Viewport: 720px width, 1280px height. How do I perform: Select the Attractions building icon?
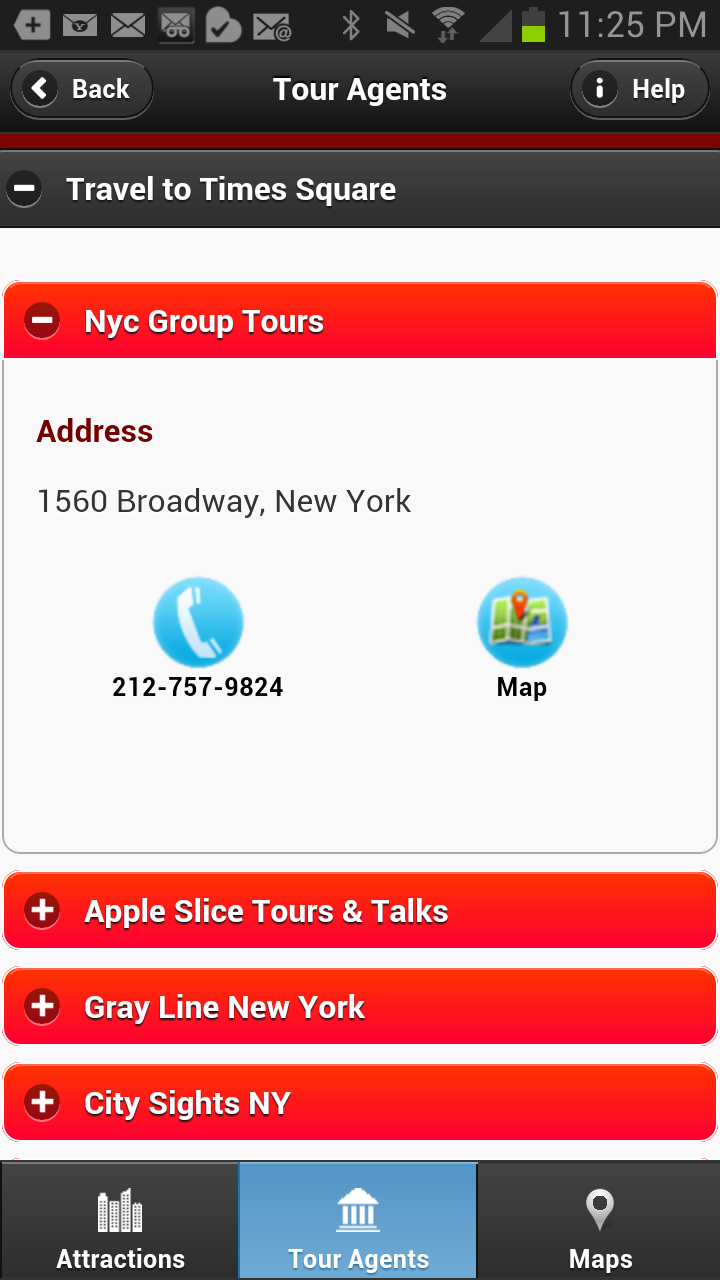tap(120, 1210)
